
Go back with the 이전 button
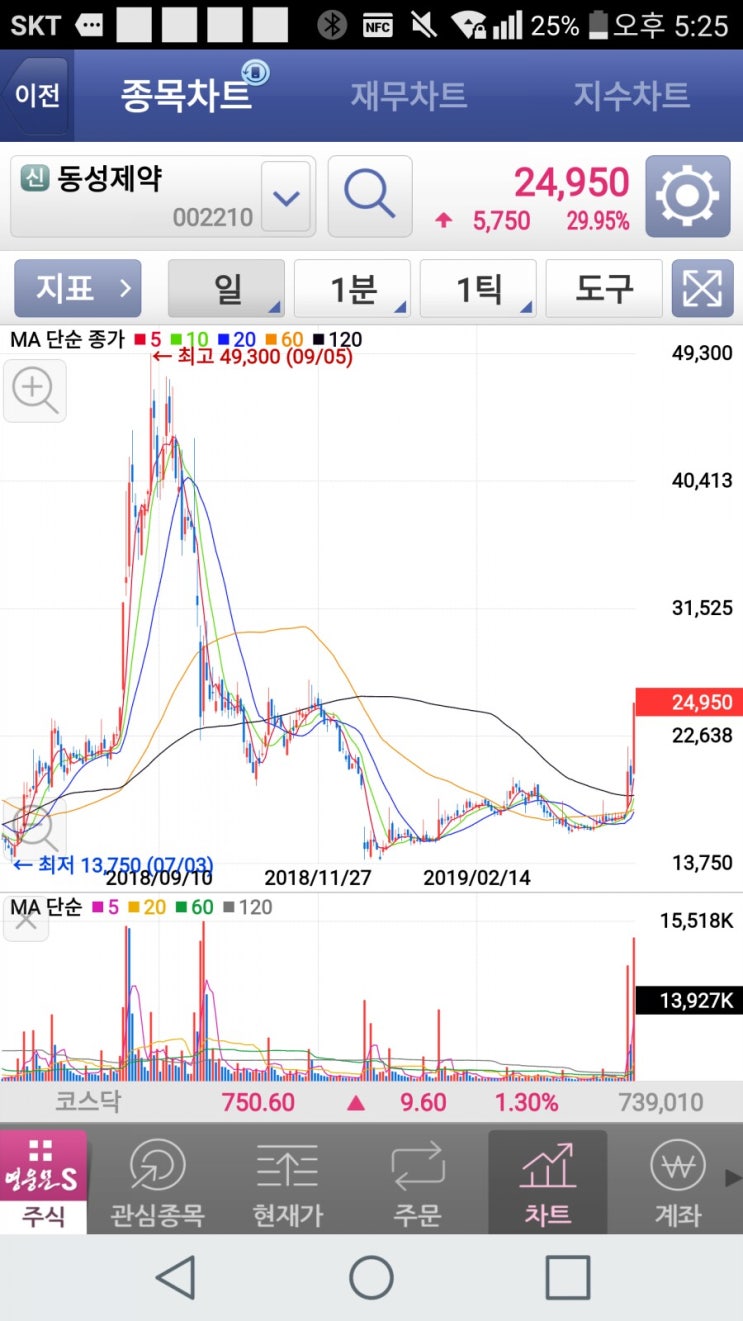coord(35,96)
